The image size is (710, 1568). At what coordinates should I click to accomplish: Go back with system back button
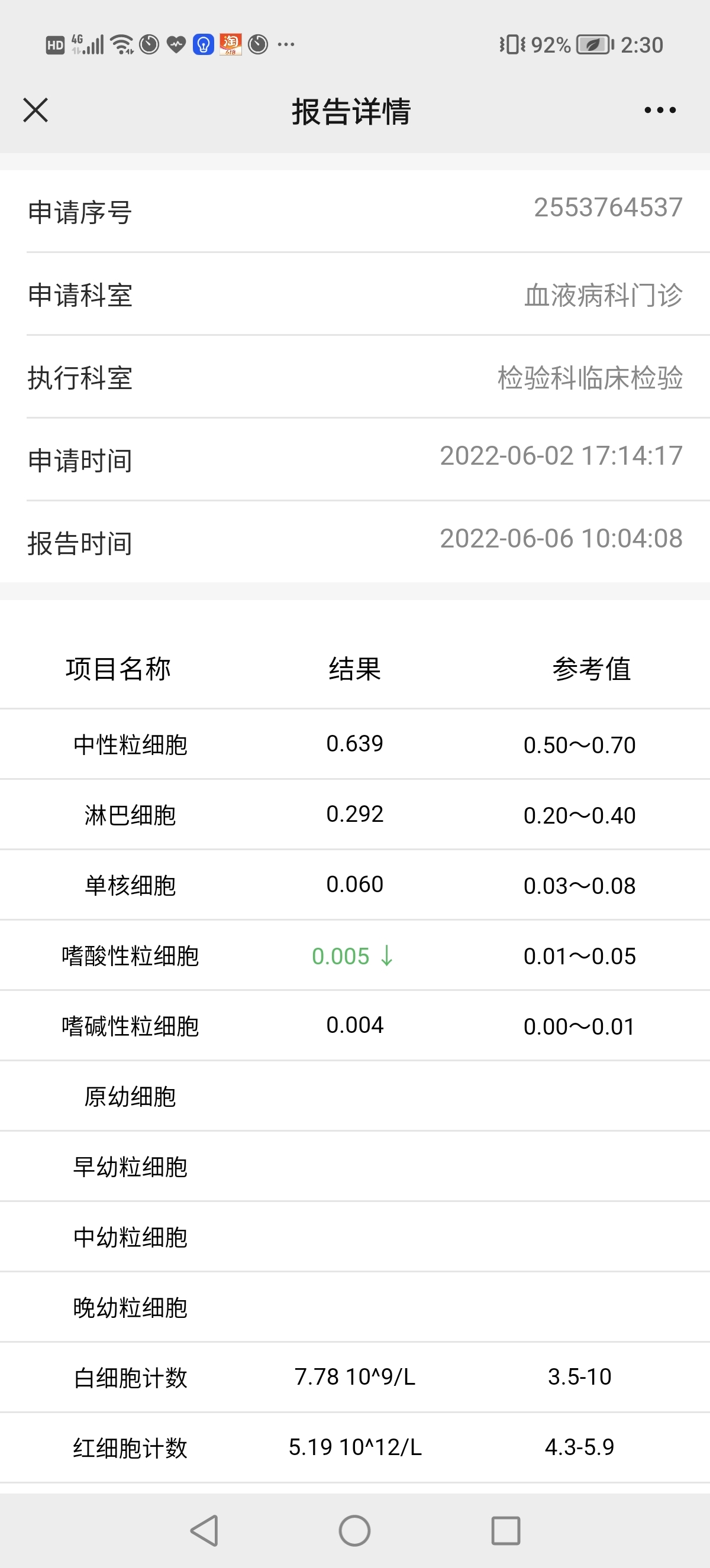pyautogui.click(x=205, y=1530)
